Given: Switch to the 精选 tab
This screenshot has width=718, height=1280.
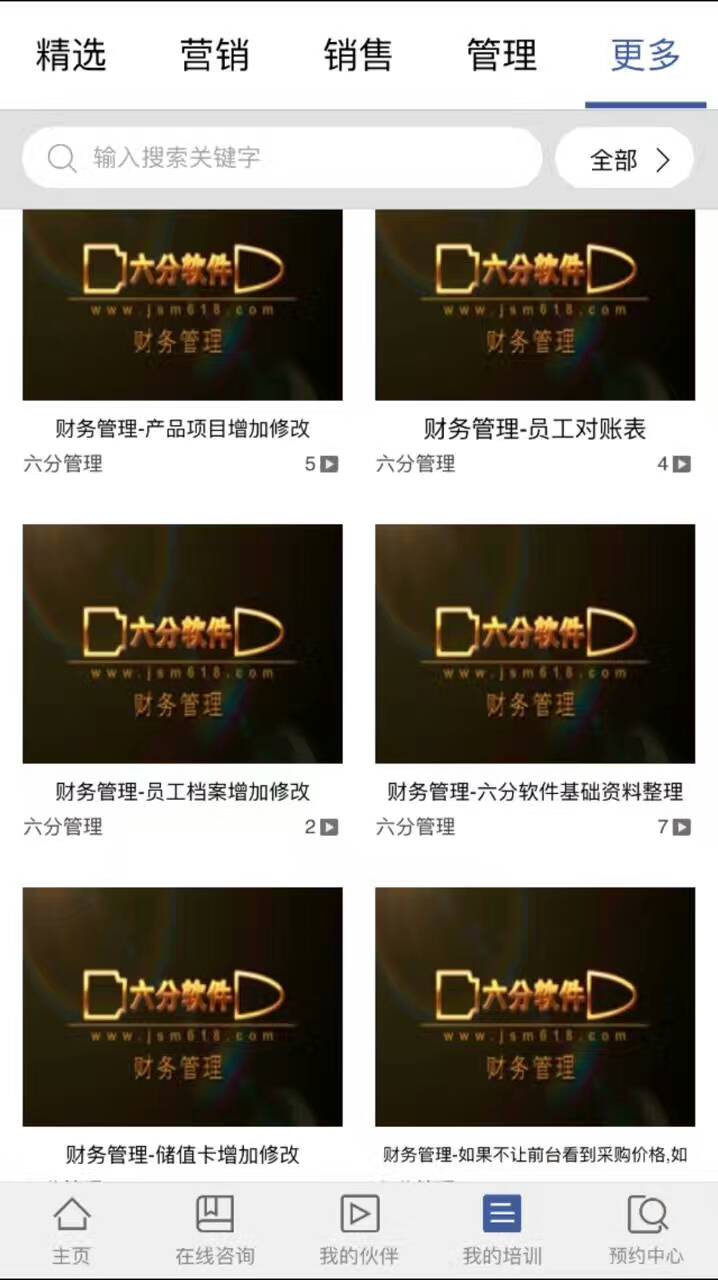Looking at the screenshot, I should (x=71, y=55).
